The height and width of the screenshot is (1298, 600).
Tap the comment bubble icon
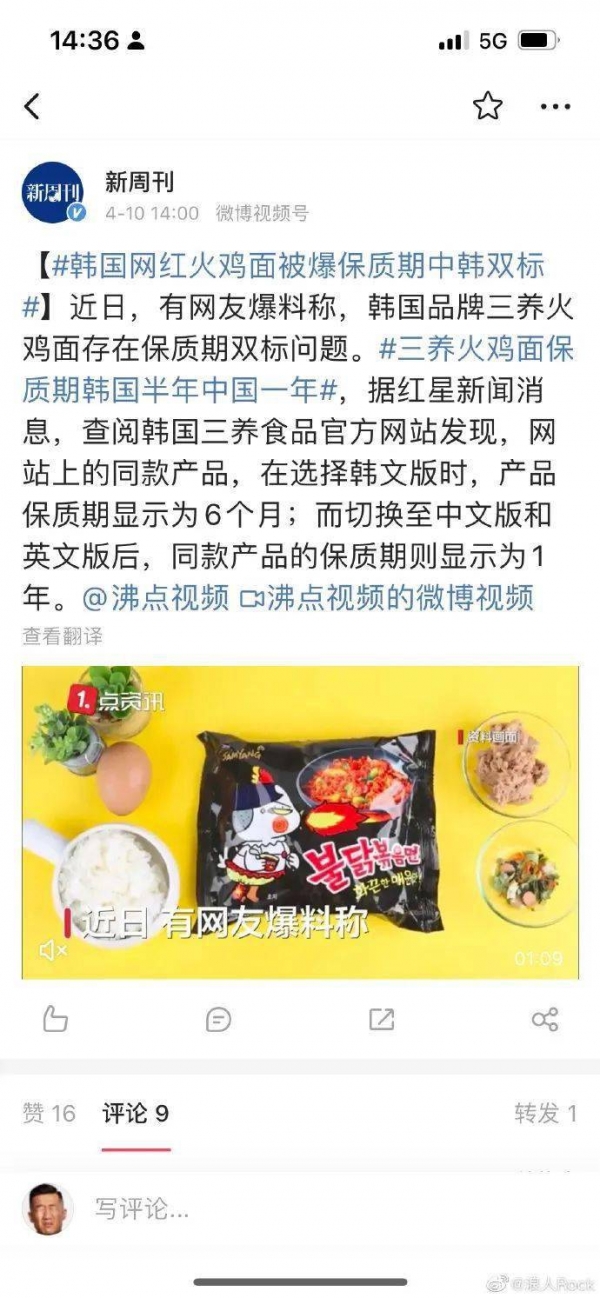218,1019
